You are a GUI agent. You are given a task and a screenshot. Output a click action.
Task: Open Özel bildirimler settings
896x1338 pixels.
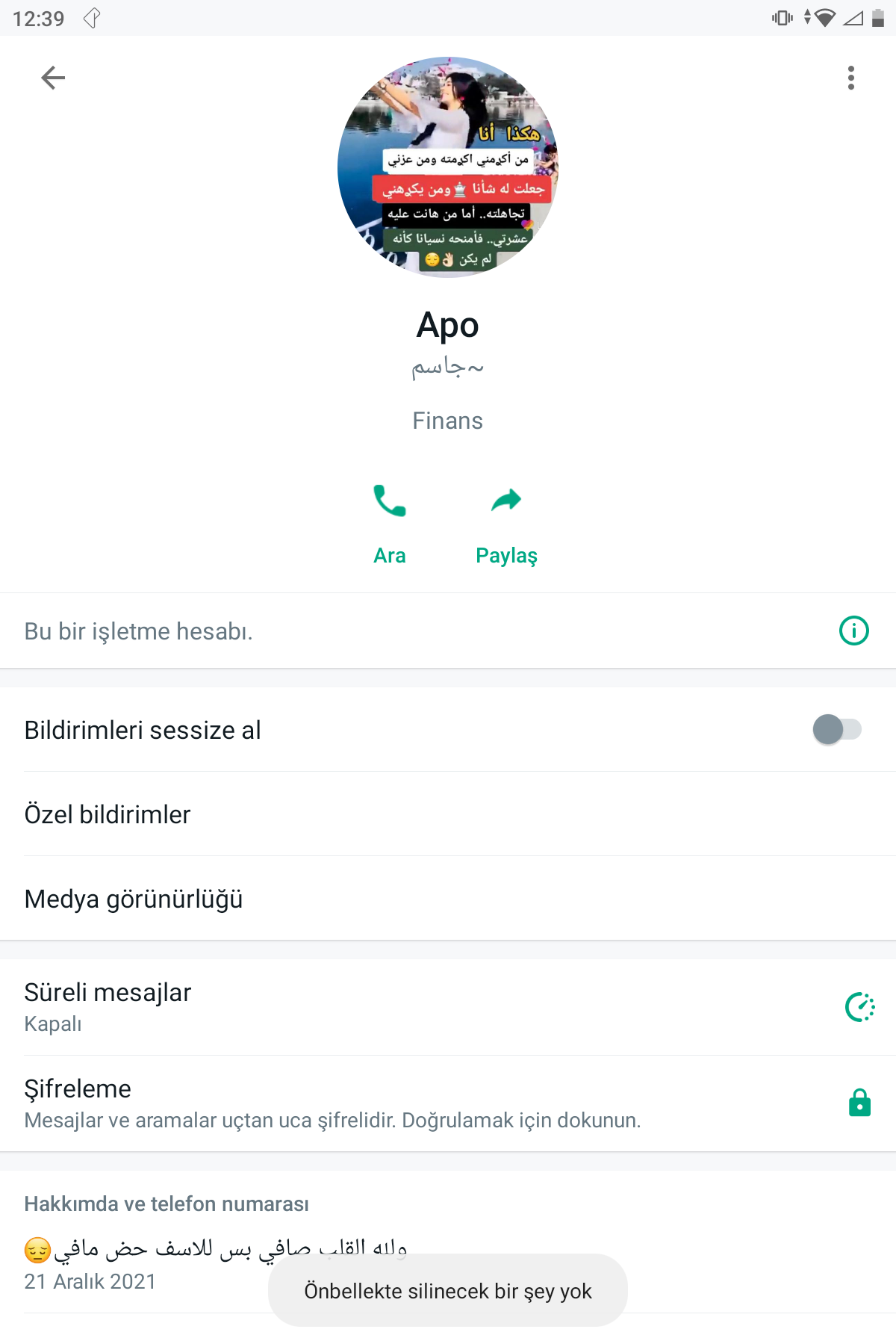448,814
